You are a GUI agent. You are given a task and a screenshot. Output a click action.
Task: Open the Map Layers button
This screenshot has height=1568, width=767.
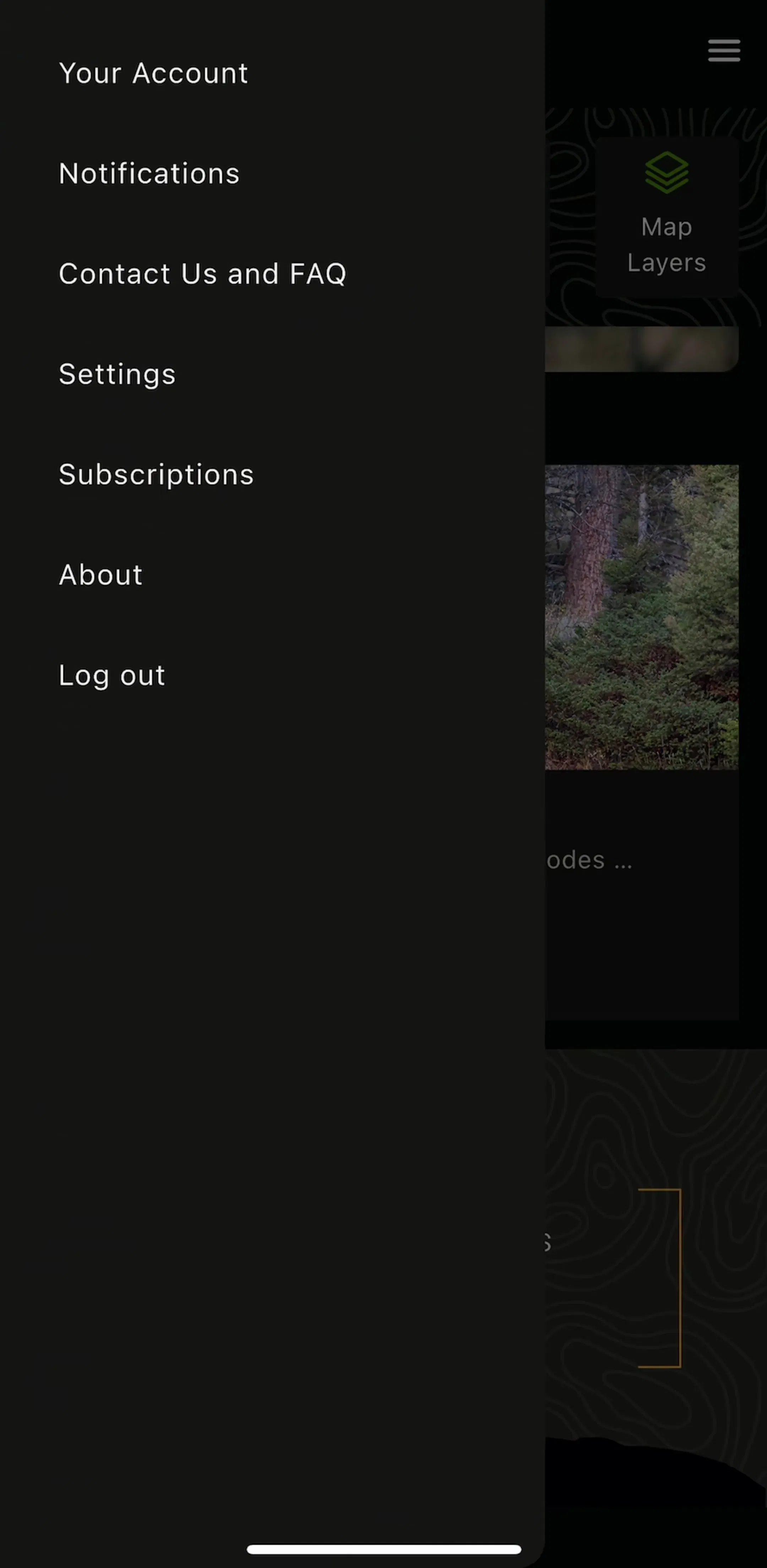point(667,217)
